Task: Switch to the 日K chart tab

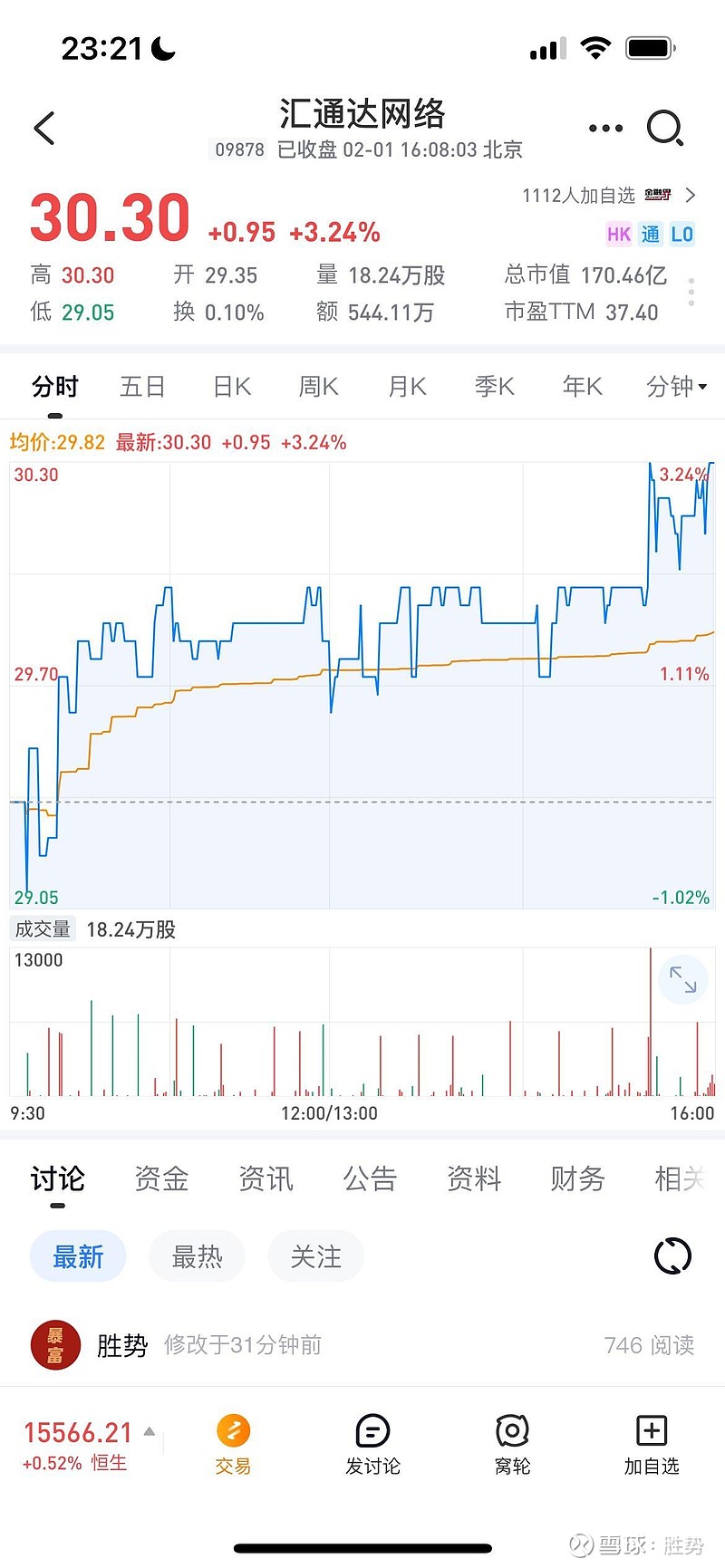Action: pos(231,387)
